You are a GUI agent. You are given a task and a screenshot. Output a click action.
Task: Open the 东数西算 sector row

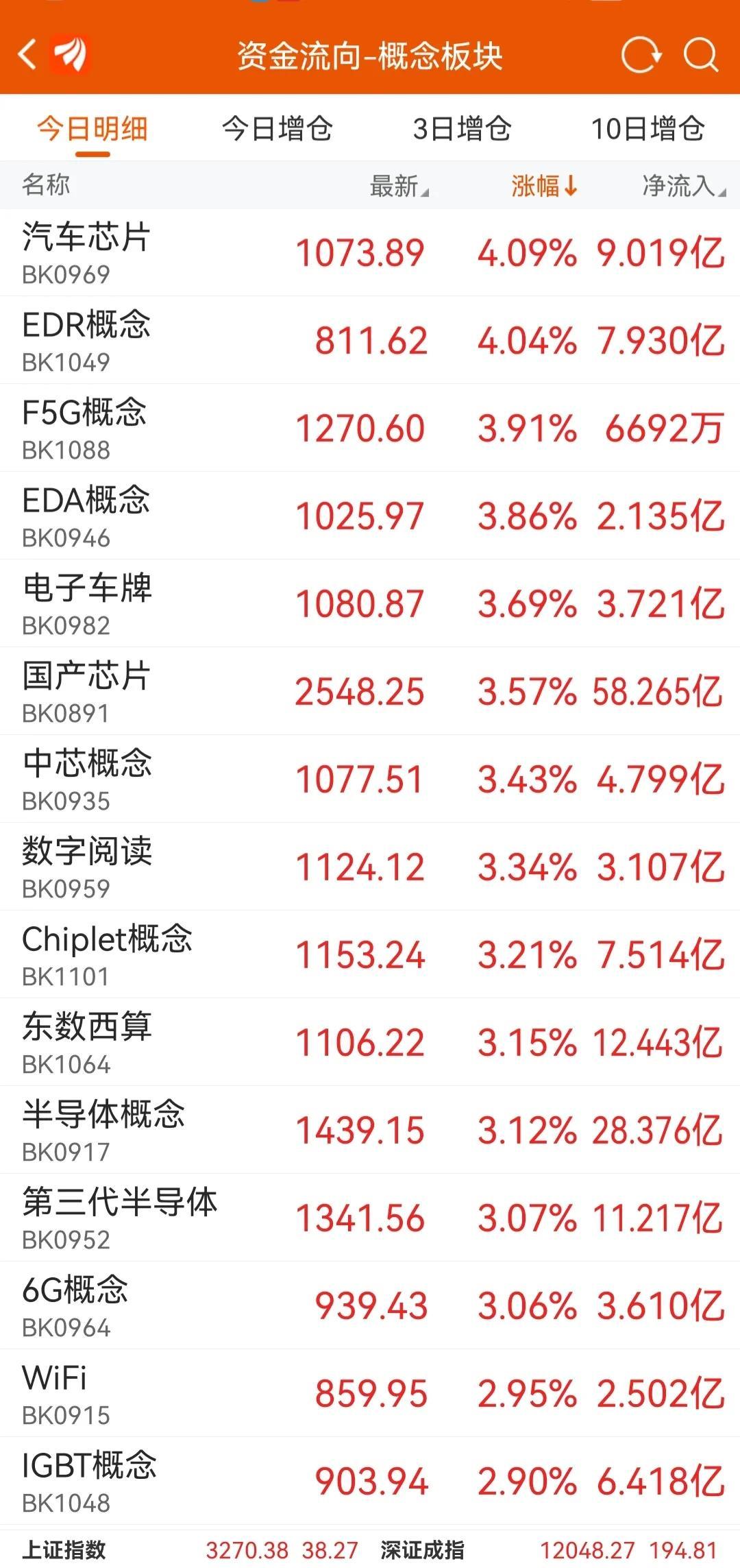click(x=370, y=1042)
